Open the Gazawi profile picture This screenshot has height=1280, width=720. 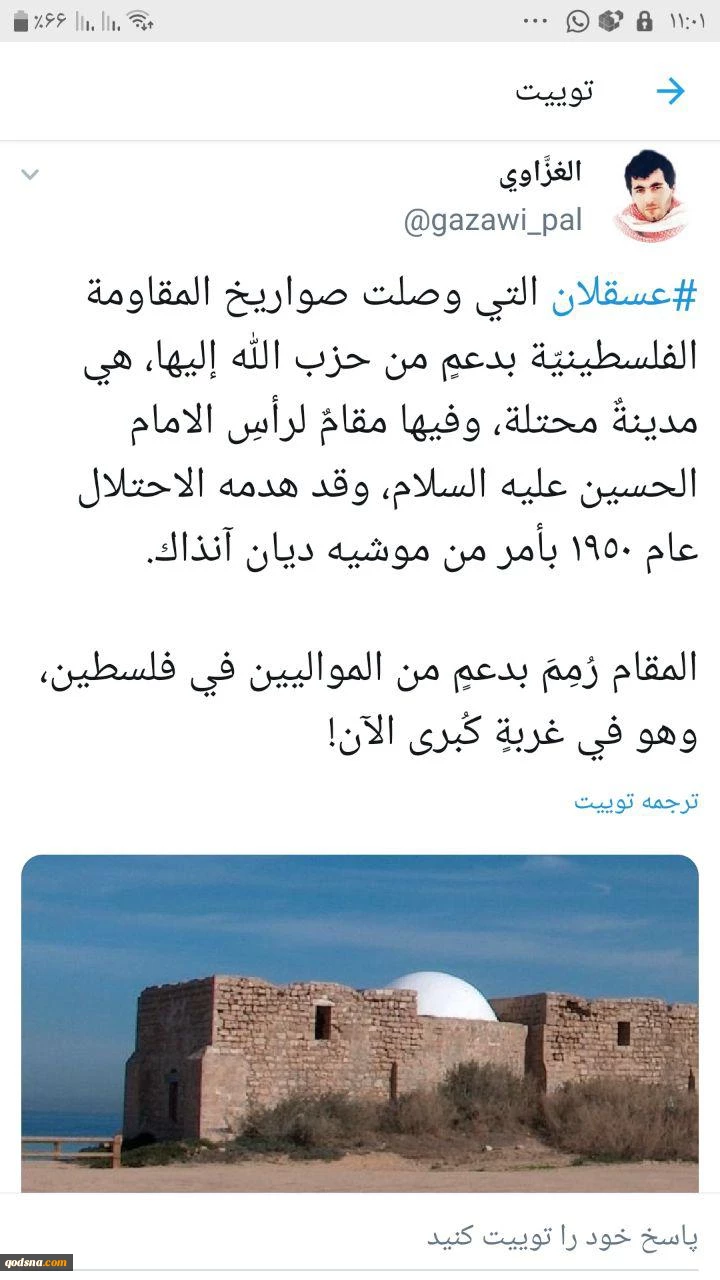coord(650,196)
